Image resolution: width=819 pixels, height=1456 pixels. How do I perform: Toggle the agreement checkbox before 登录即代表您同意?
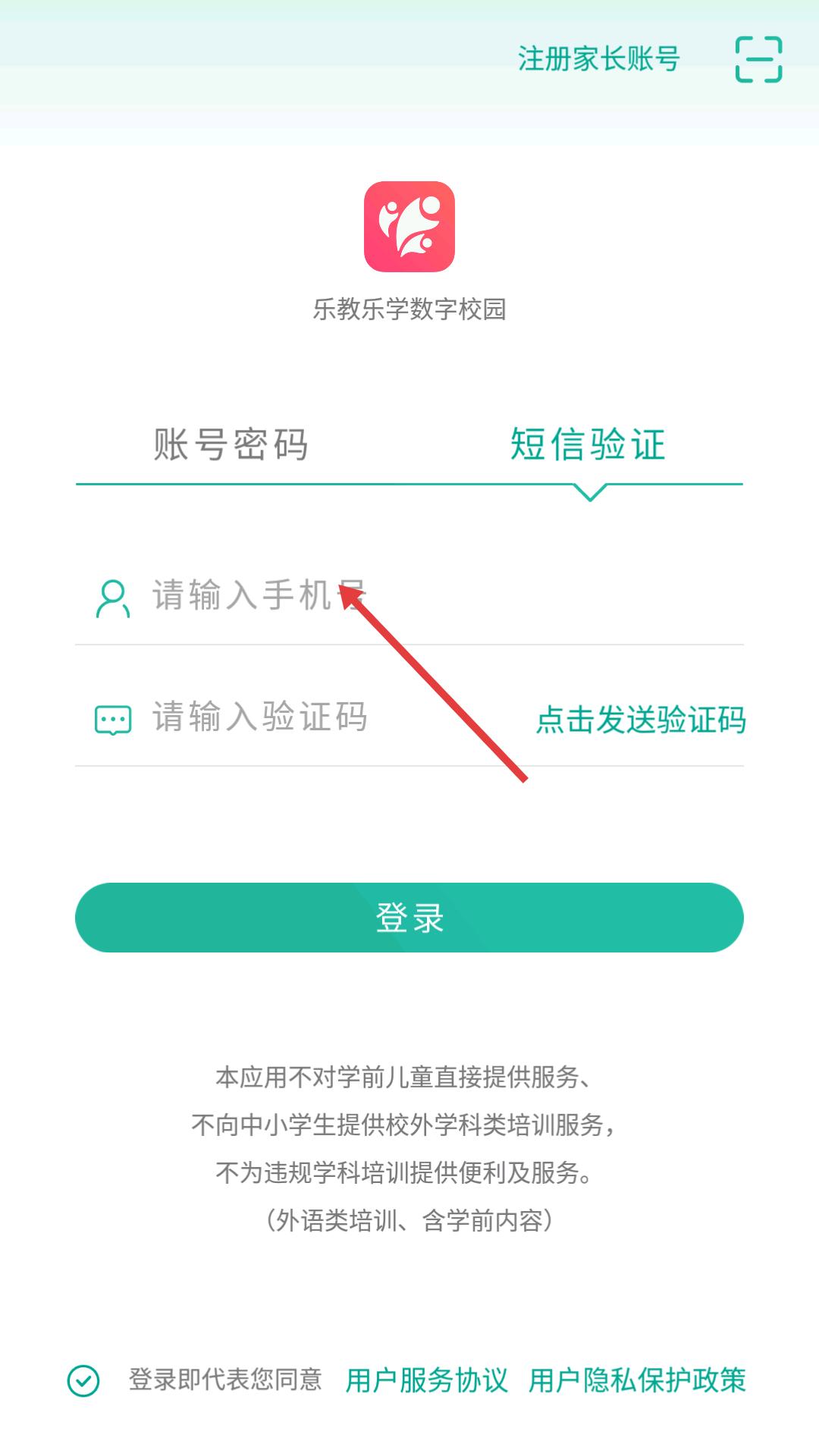point(83,1381)
